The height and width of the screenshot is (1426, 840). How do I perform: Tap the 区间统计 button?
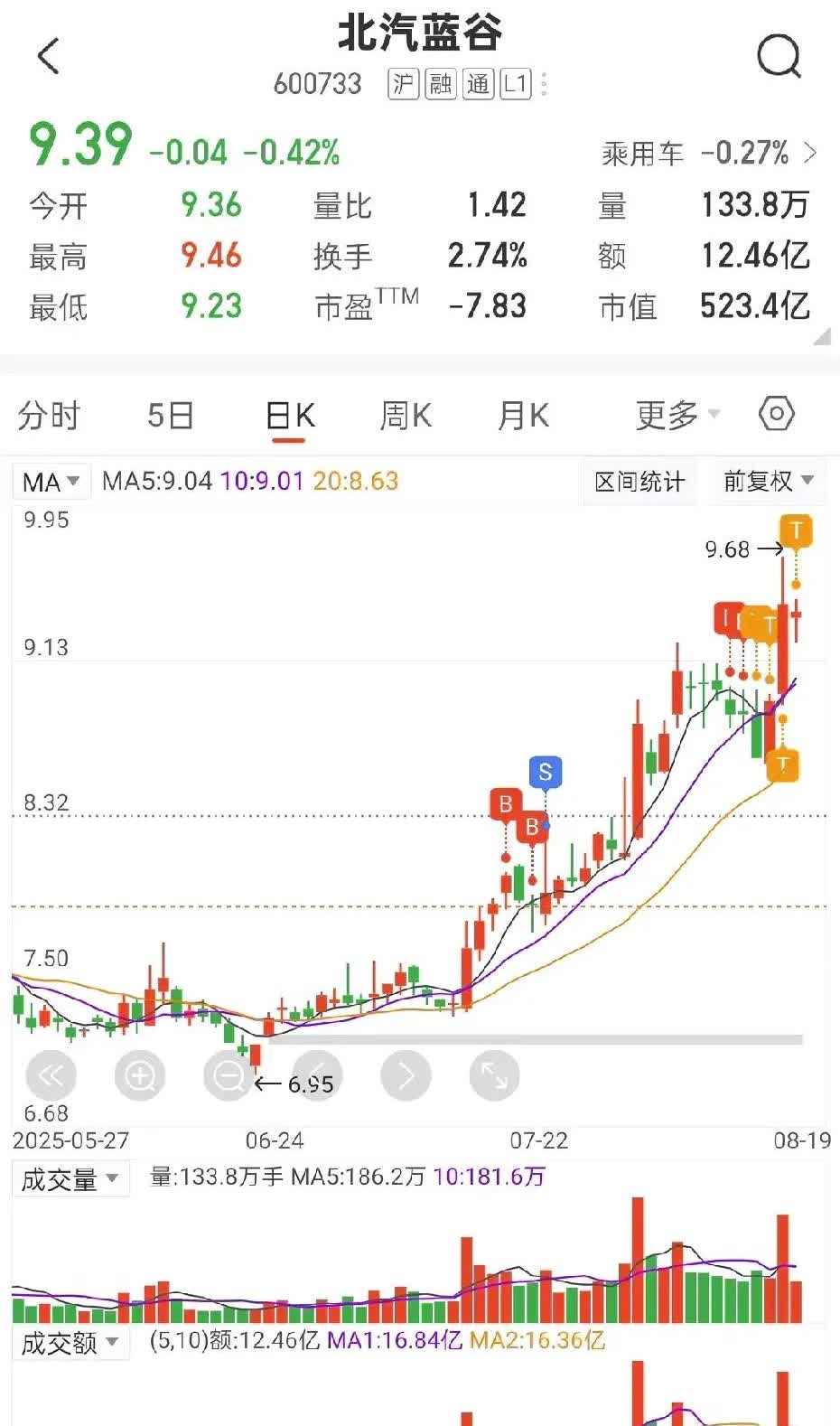[x=639, y=481]
